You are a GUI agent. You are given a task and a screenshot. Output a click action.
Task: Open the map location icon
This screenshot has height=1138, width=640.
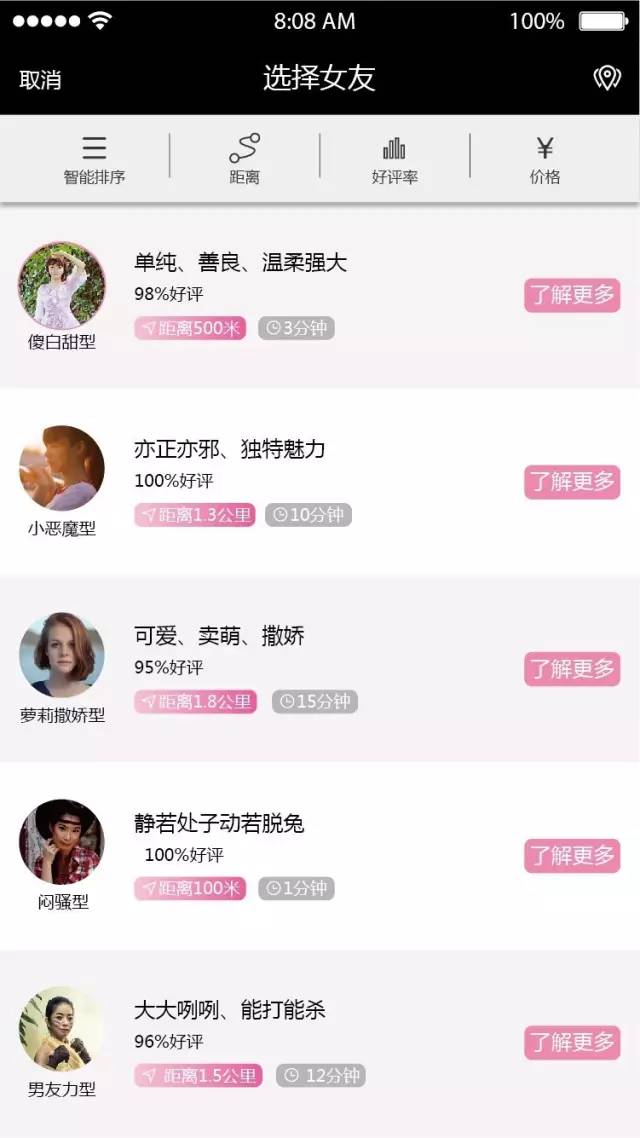607,79
